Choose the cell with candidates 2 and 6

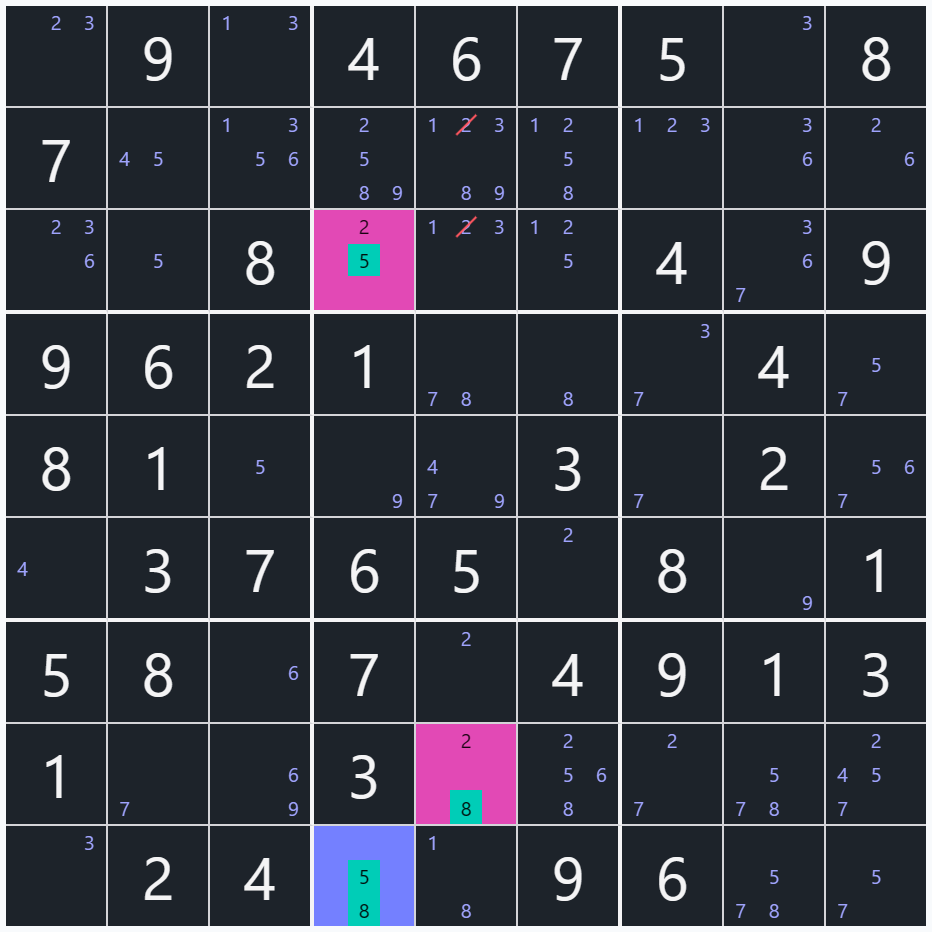[875, 159]
